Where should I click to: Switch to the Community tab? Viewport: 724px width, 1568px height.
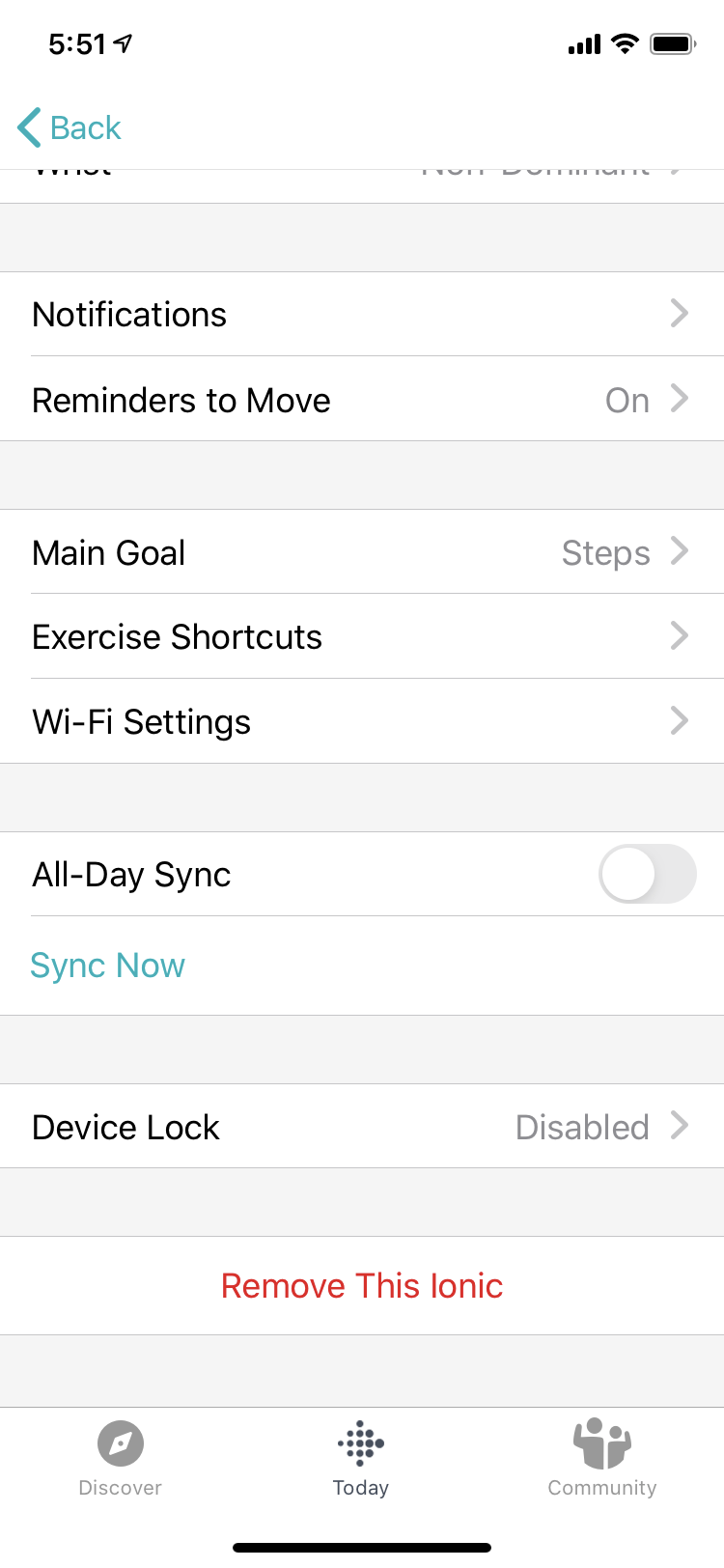602,1458
